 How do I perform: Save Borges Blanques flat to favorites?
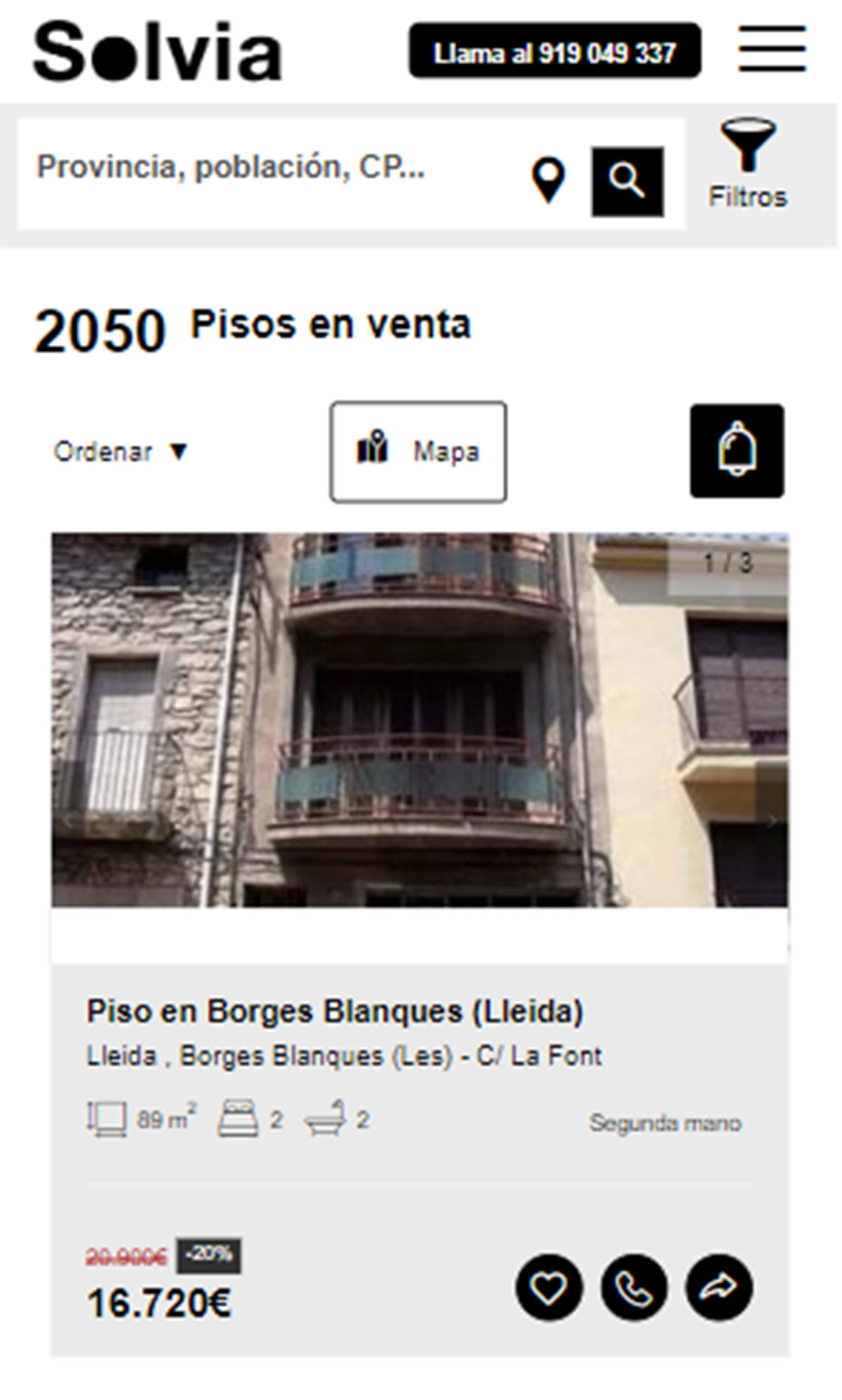[549, 1288]
